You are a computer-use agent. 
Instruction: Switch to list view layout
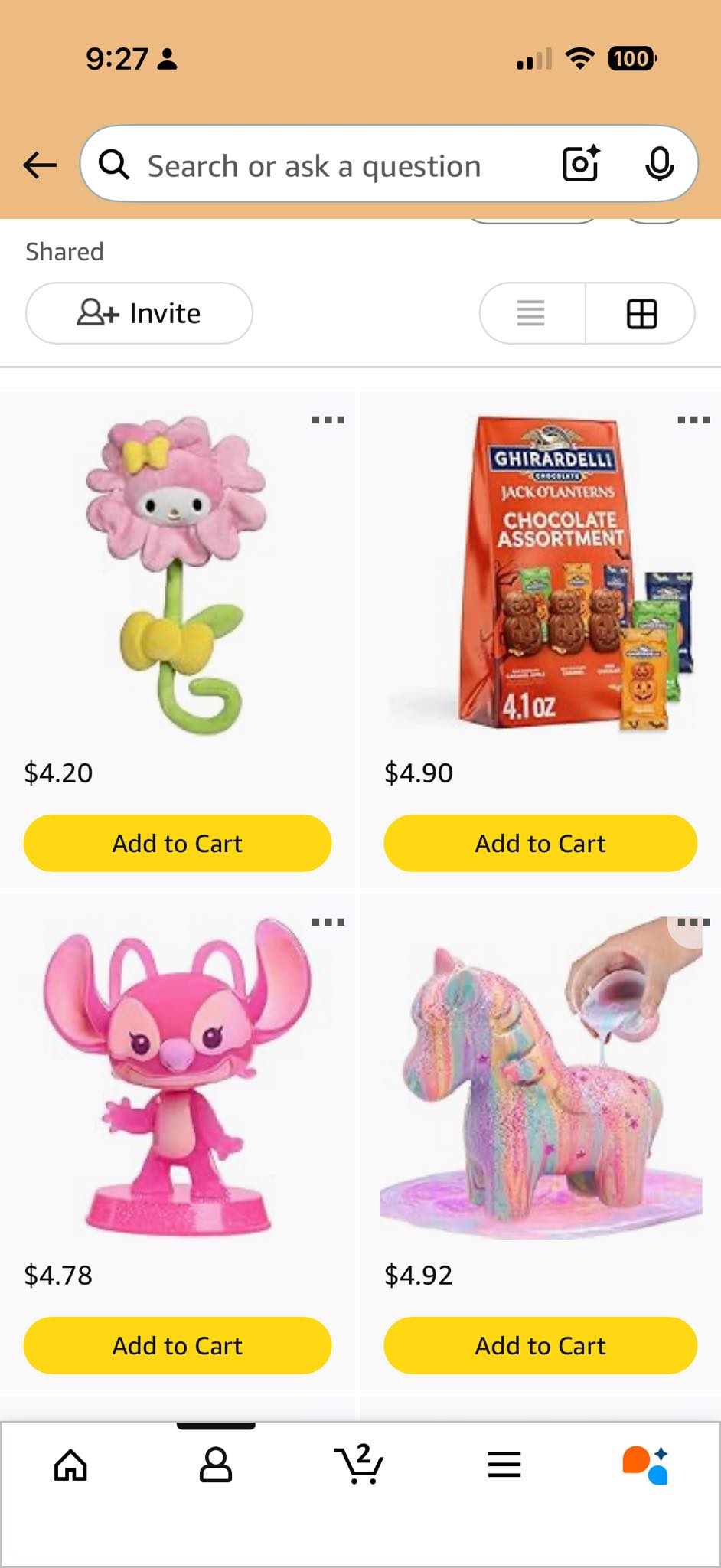pyautogui.click(x=531, y=313)
